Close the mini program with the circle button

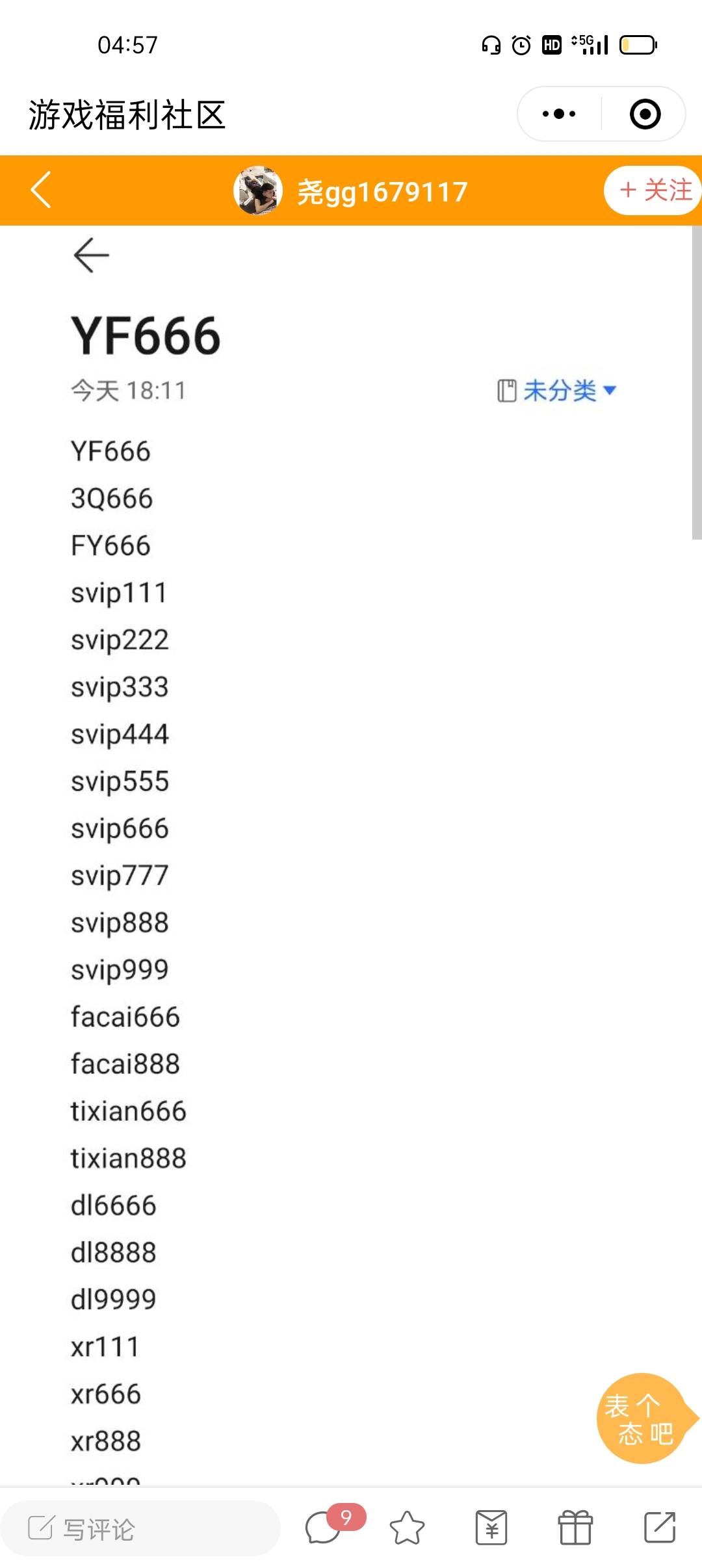pos(645,114)
